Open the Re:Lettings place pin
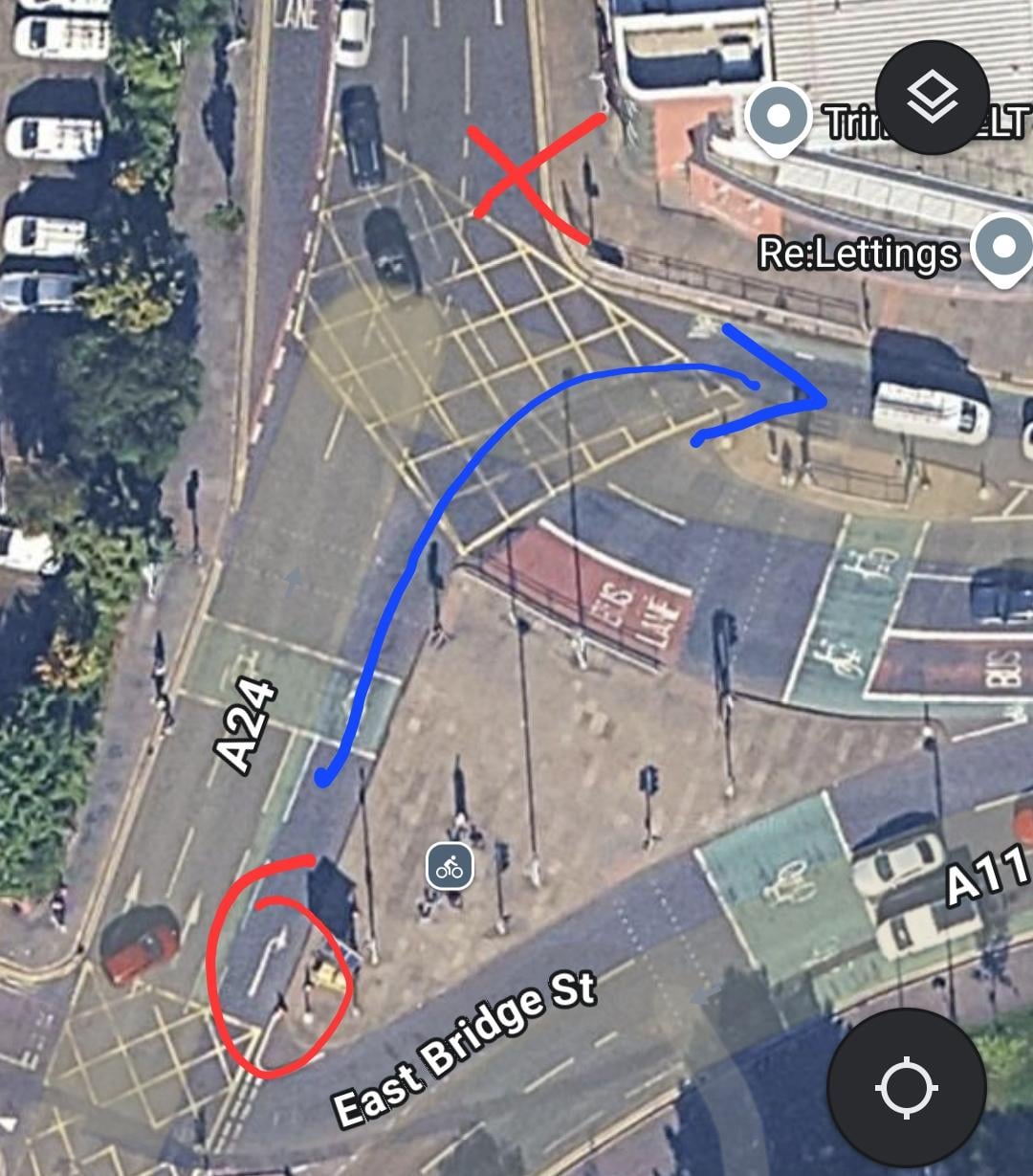This screenshot has width=1033, height=1176. (1001, 250)
